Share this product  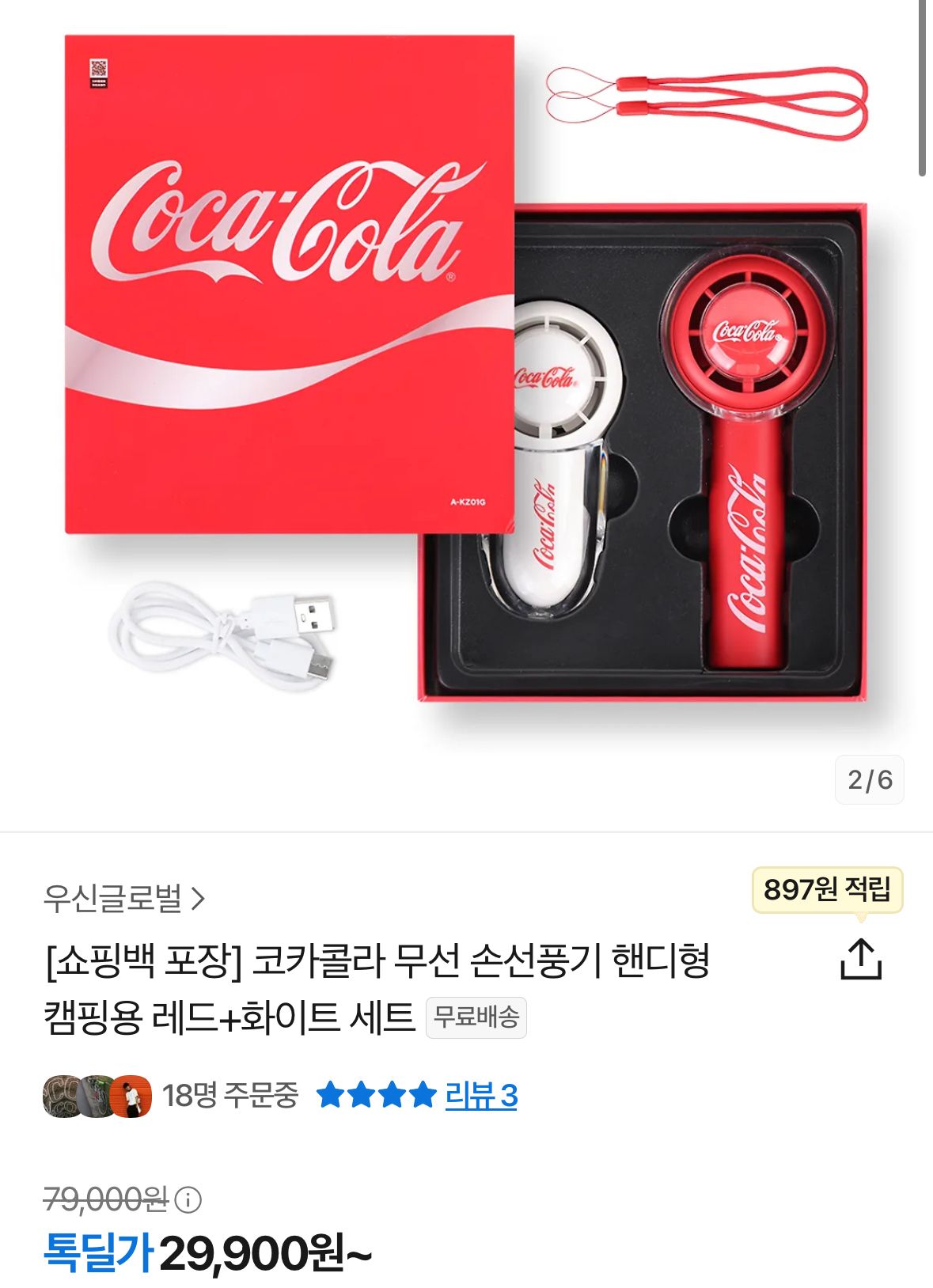[860, 960]
